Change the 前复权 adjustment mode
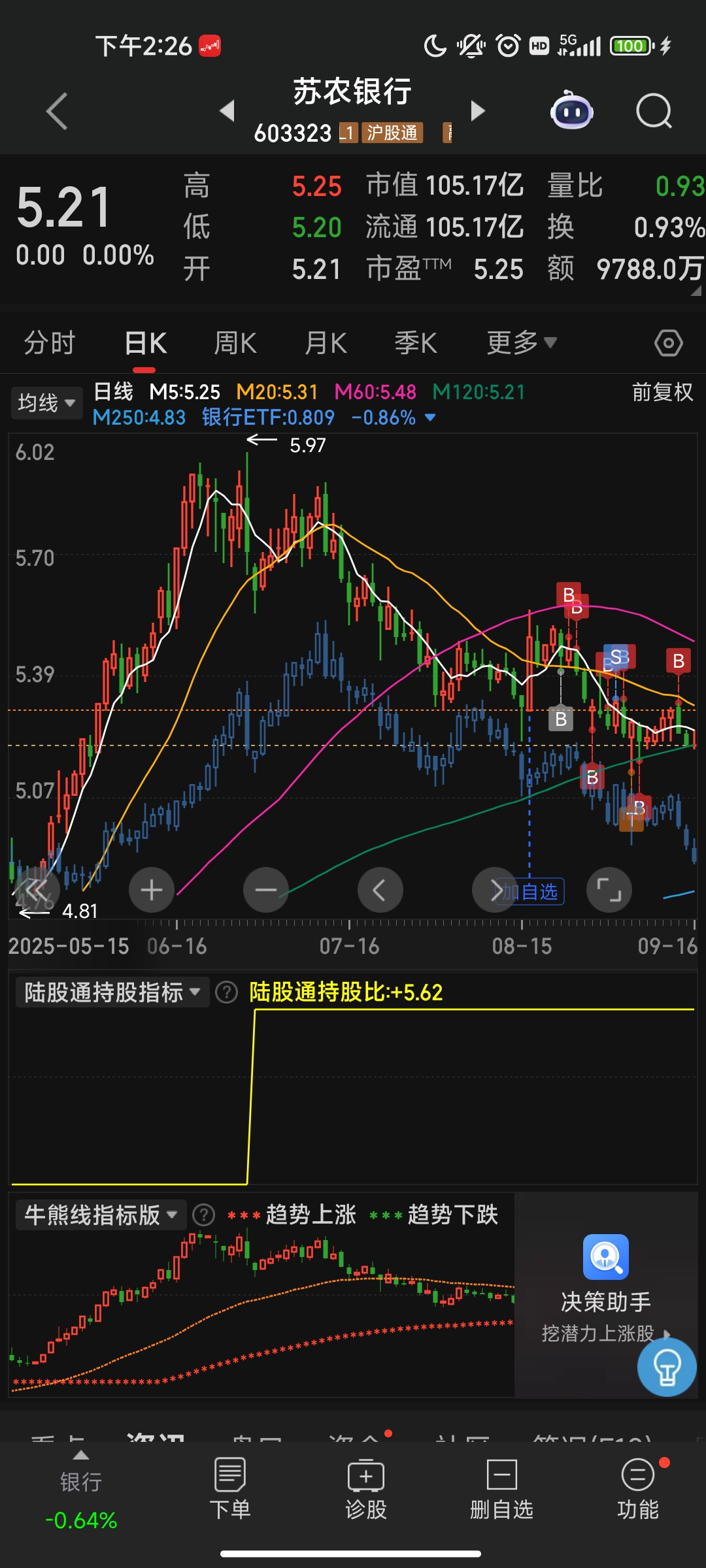 [x=662, y=392]
